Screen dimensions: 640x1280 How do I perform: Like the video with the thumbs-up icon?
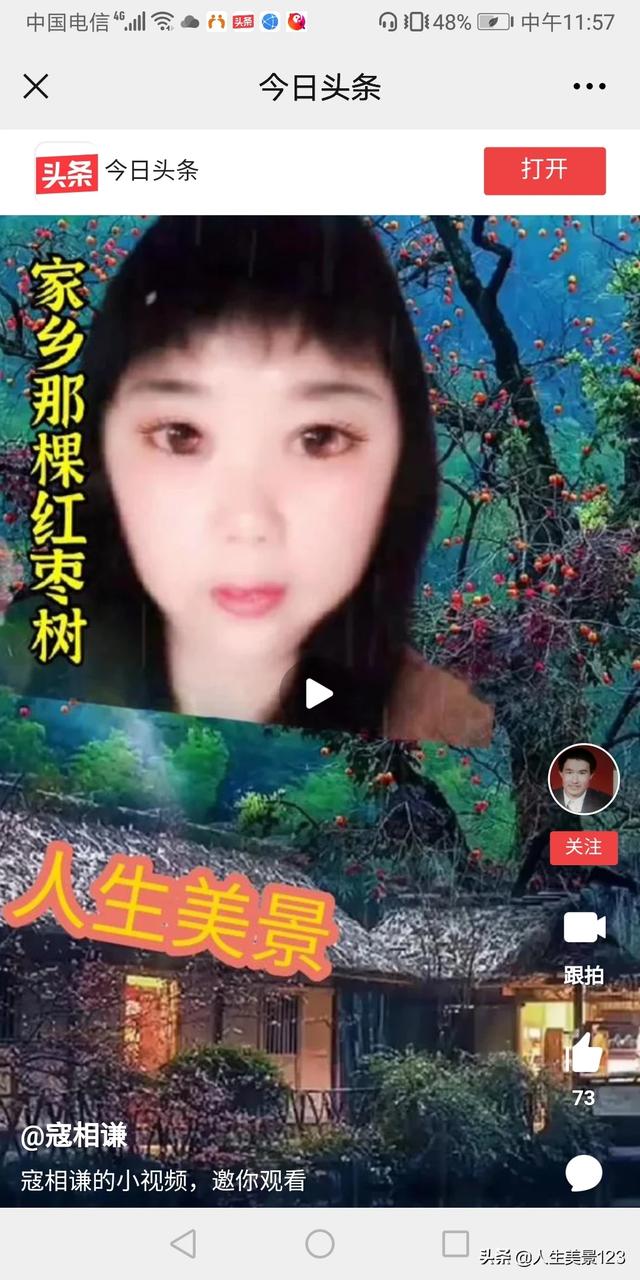pyautogui.click(x=584, y=1053)
